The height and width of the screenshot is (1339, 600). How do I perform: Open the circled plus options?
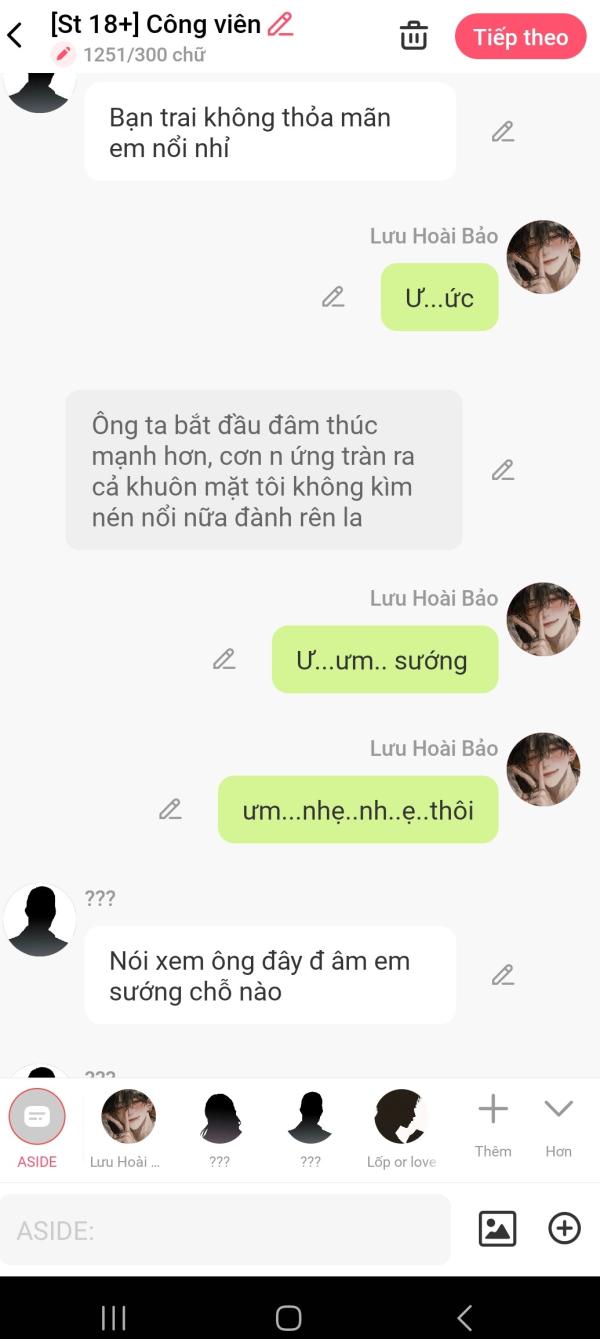[x=564, y=1228]
